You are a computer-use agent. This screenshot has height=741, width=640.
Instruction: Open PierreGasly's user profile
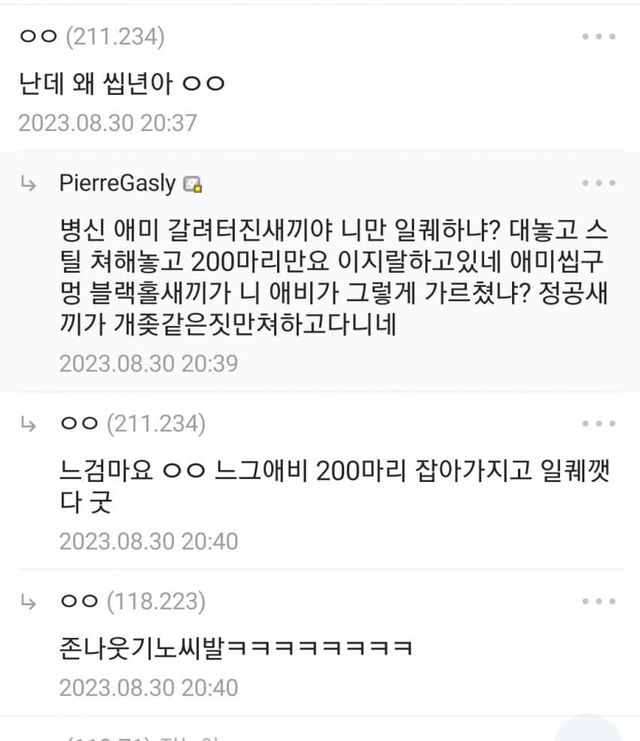[117, 184]
